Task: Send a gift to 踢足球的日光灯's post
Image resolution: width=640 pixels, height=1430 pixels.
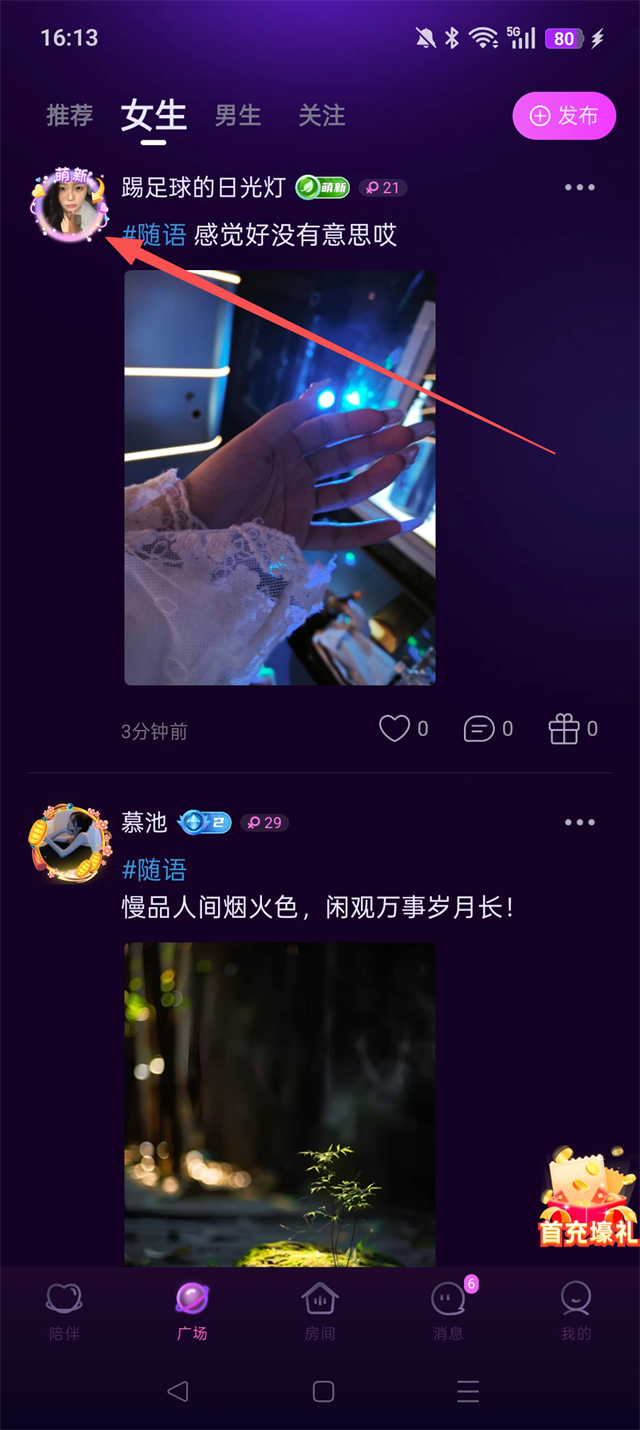Action: point(565,729)
